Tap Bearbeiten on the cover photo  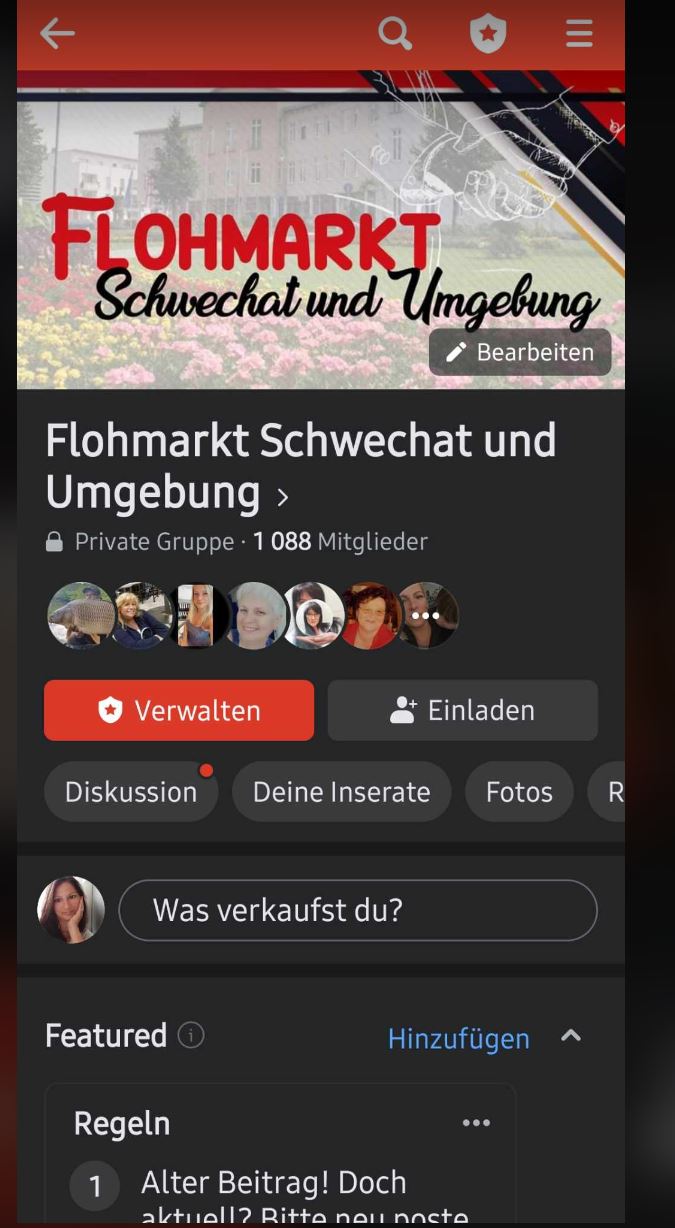pos(520,352)
